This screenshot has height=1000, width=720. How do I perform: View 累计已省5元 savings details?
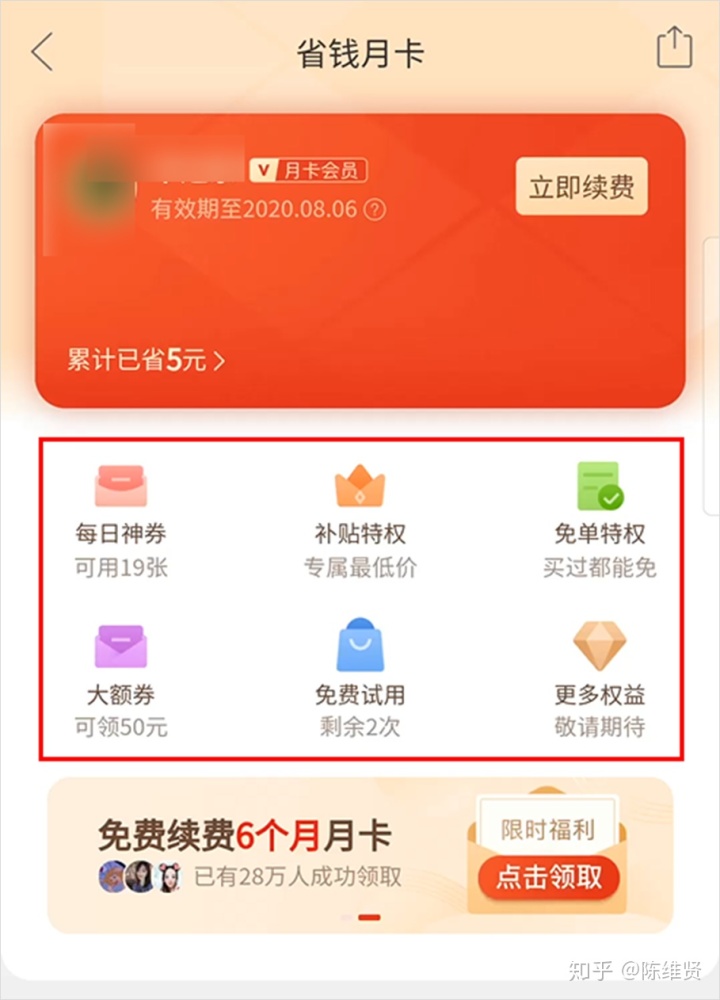tap(146, 360)
